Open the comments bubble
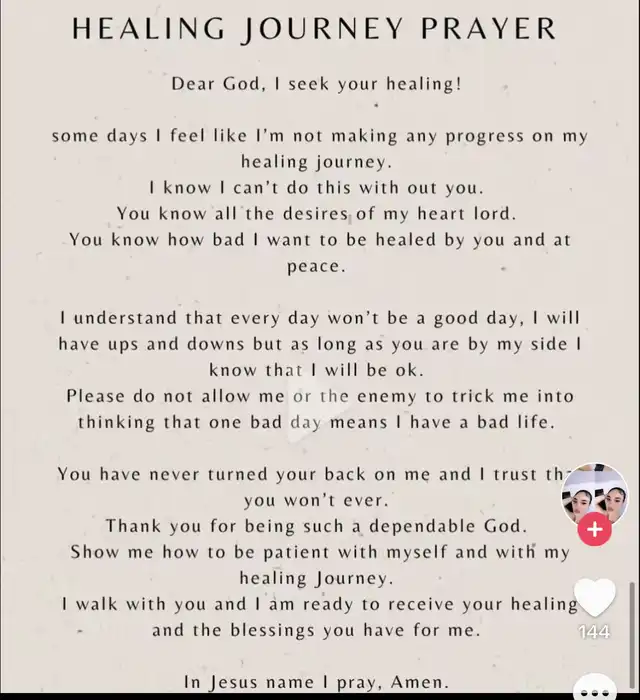 [x=597, y=690]
